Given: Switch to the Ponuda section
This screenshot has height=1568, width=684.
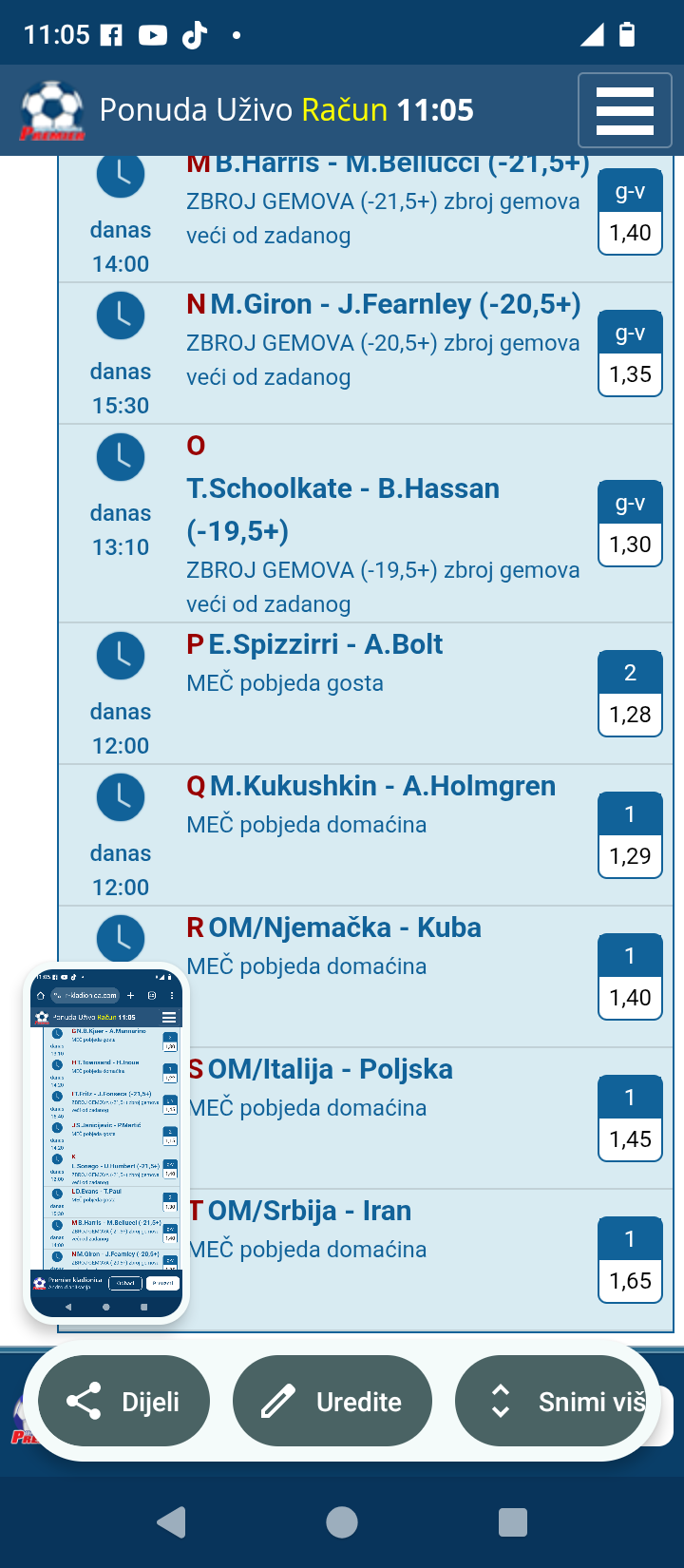Looking at the screenshot, I should pyautogui.click(x=148, y=110).
